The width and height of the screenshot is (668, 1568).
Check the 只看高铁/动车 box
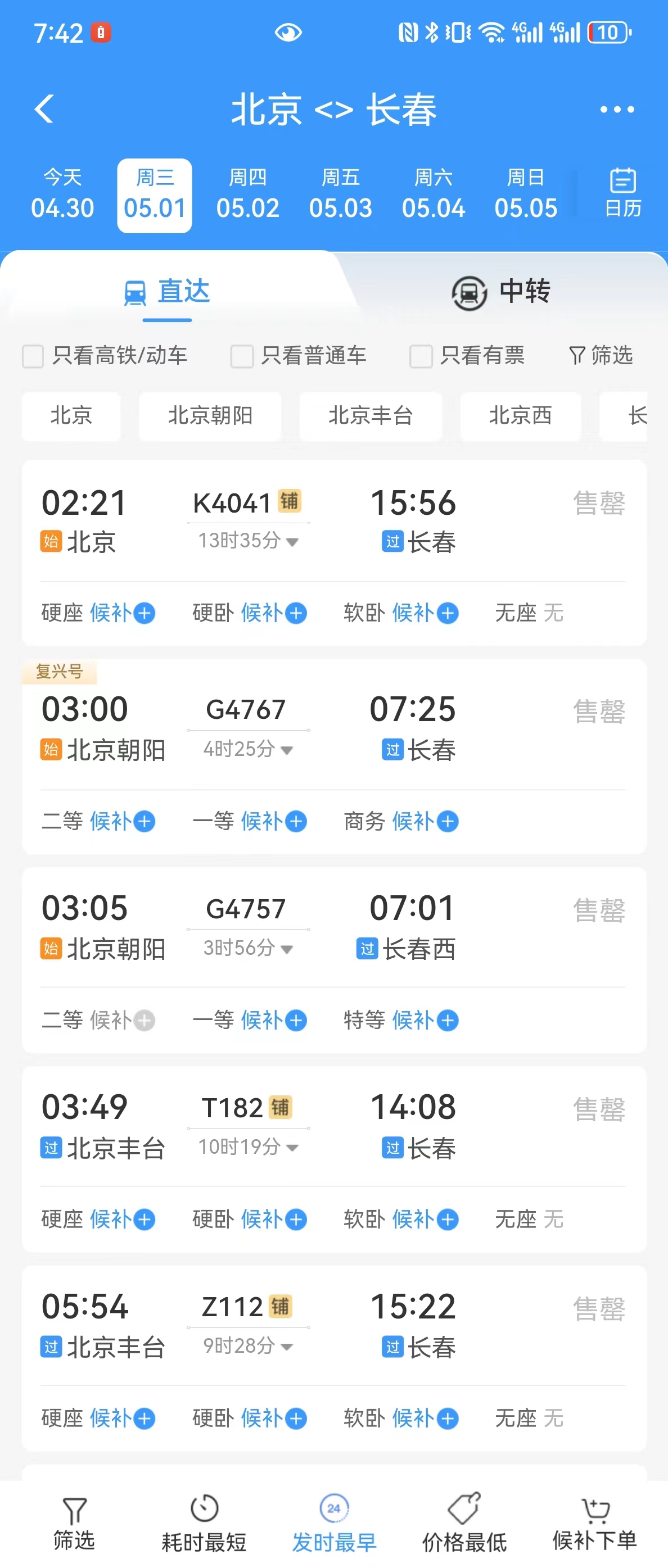pyautogui.click(x=33, y=356)
